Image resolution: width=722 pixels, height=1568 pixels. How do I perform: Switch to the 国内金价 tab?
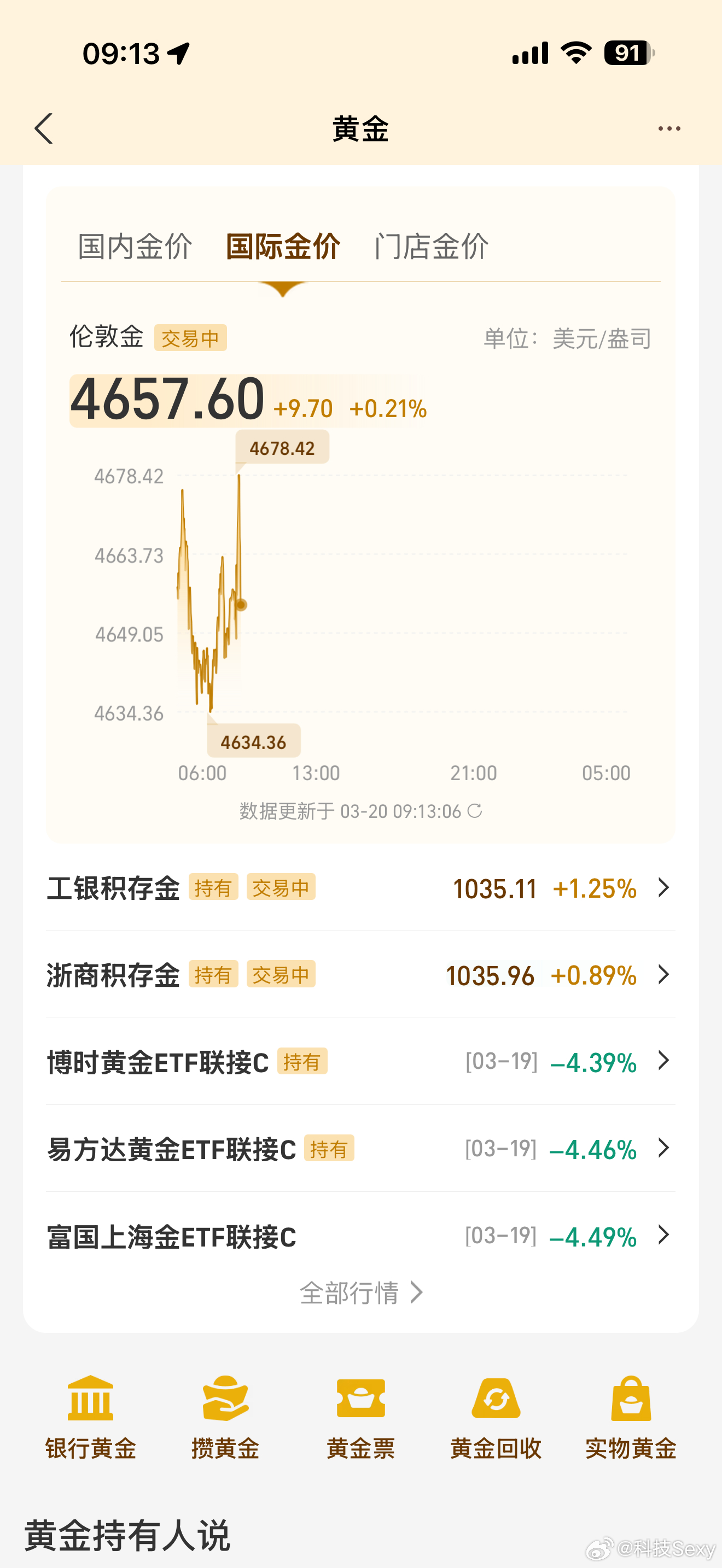point(134,246)
